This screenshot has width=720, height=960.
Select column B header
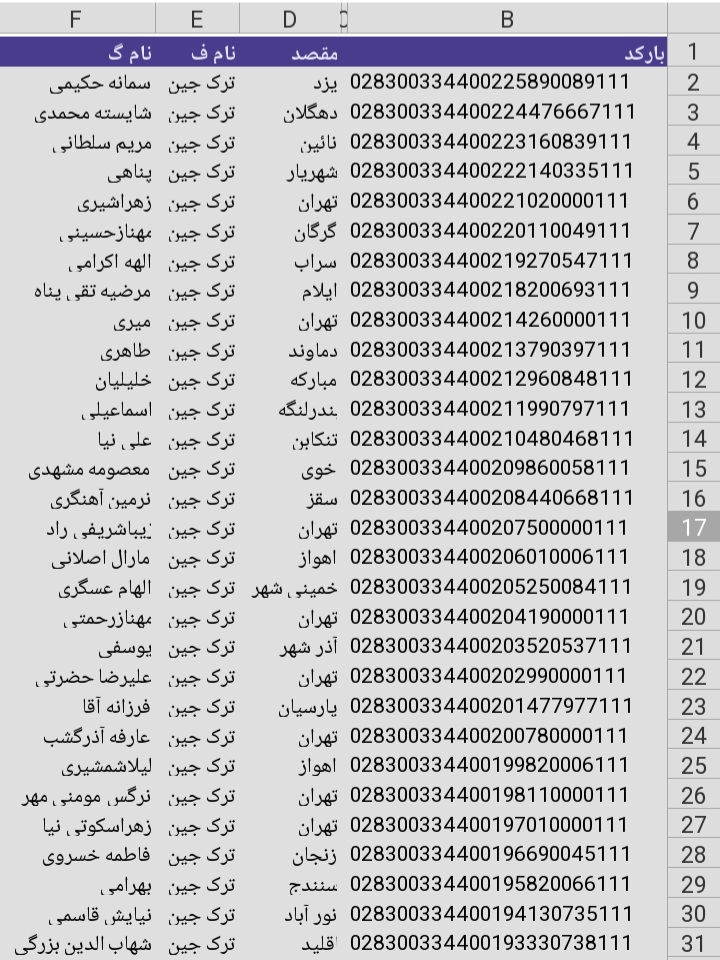pos(506,18)
